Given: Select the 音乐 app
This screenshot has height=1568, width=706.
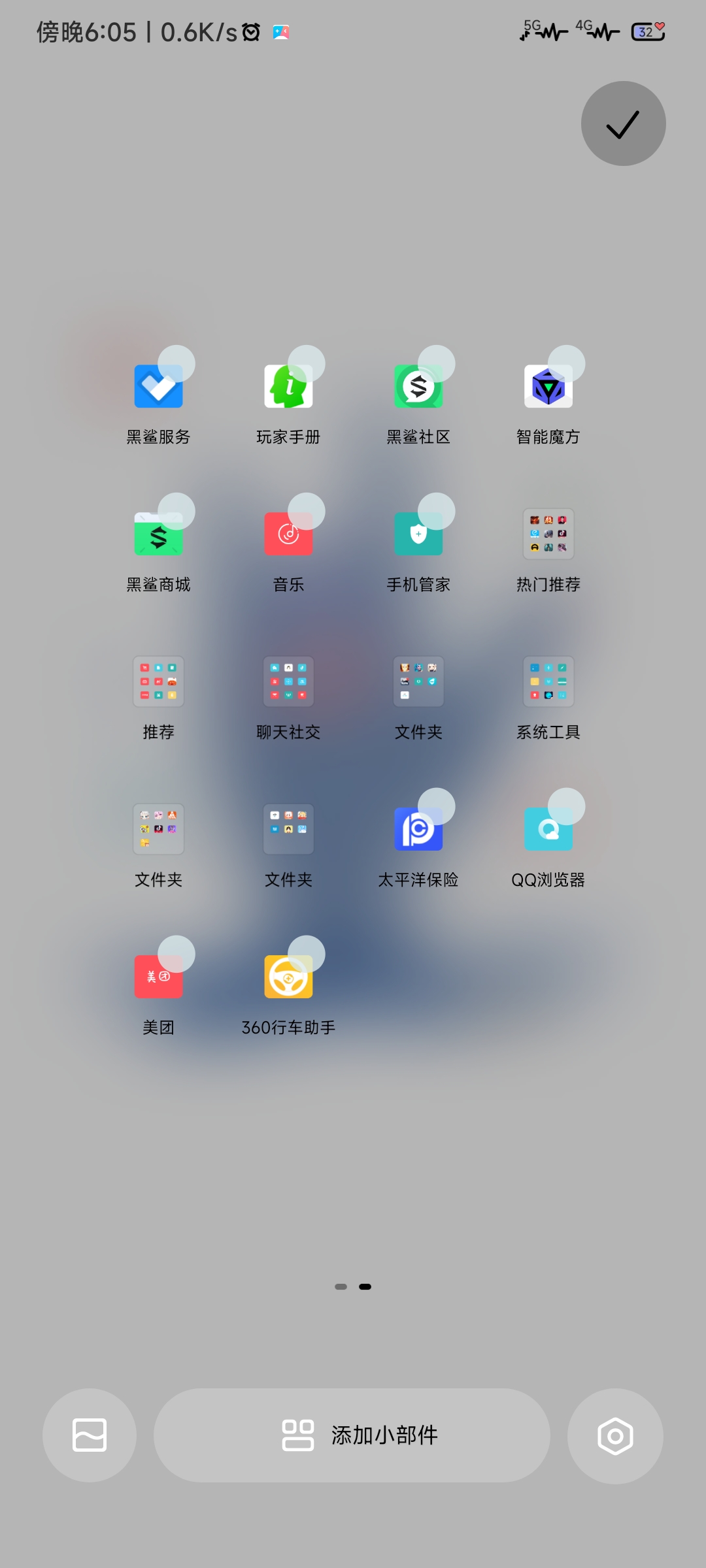Looking at the screenshot, I should point(288,534).
